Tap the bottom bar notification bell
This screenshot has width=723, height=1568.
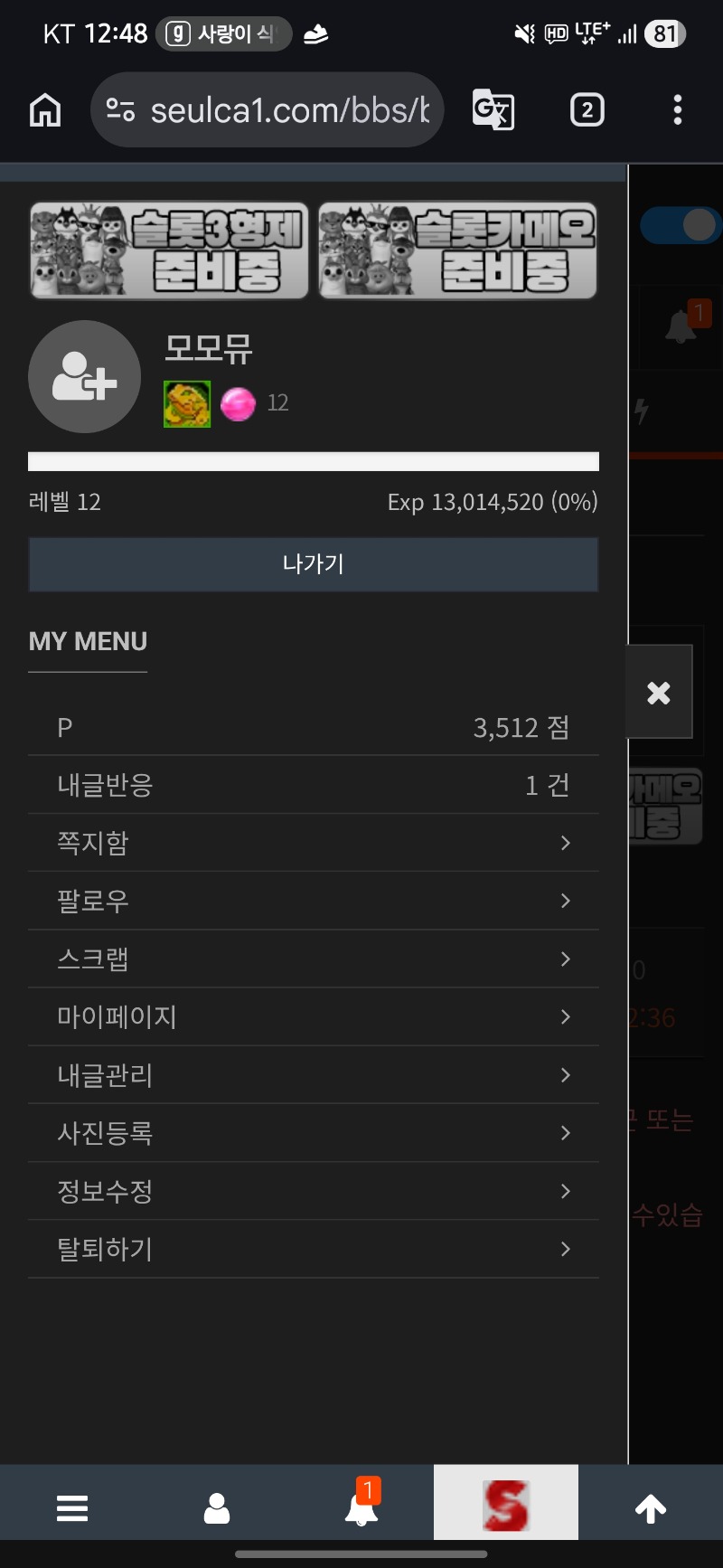[361, 1507]
